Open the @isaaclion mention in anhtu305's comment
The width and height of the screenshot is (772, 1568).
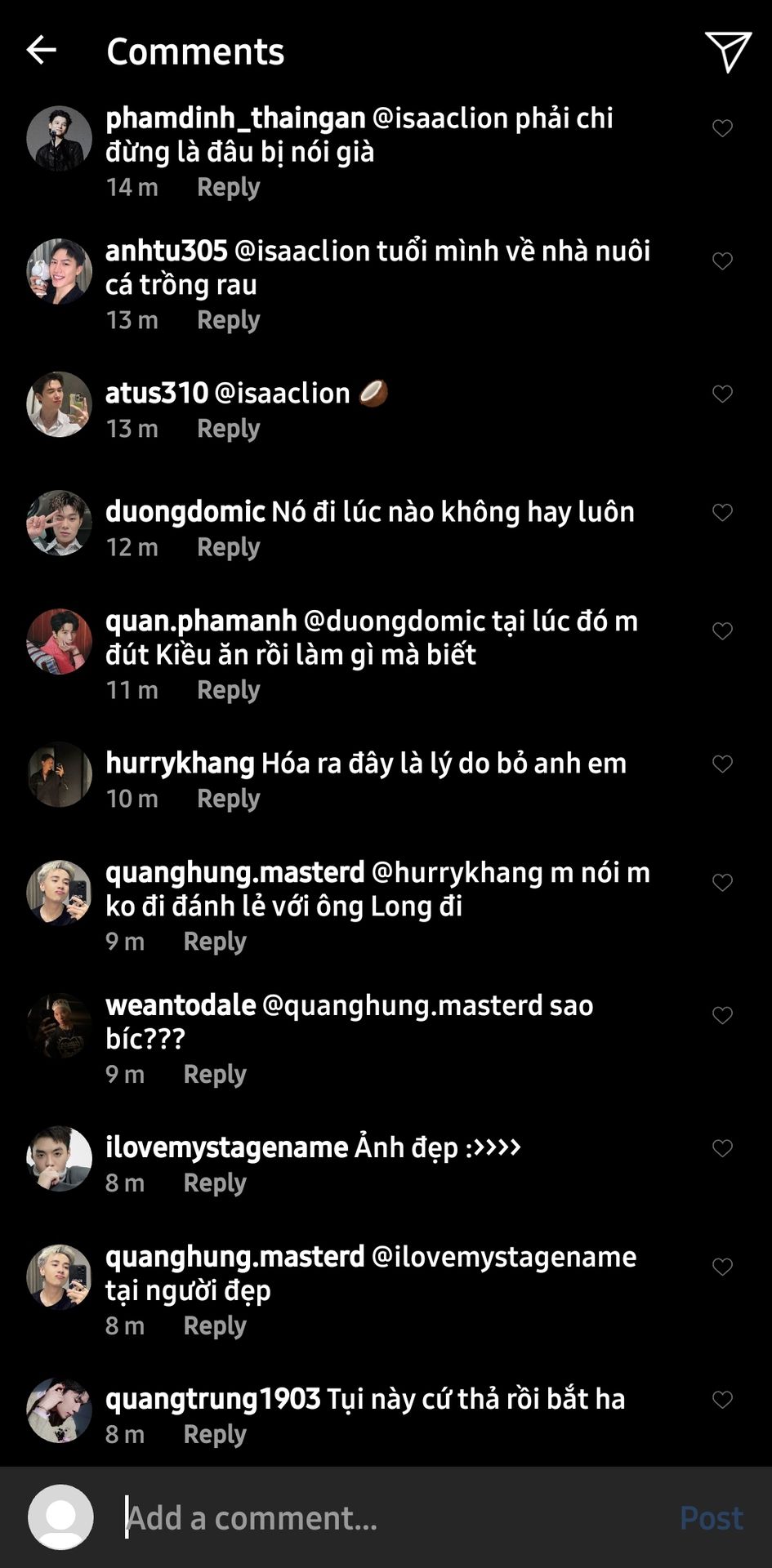point(302,251)
